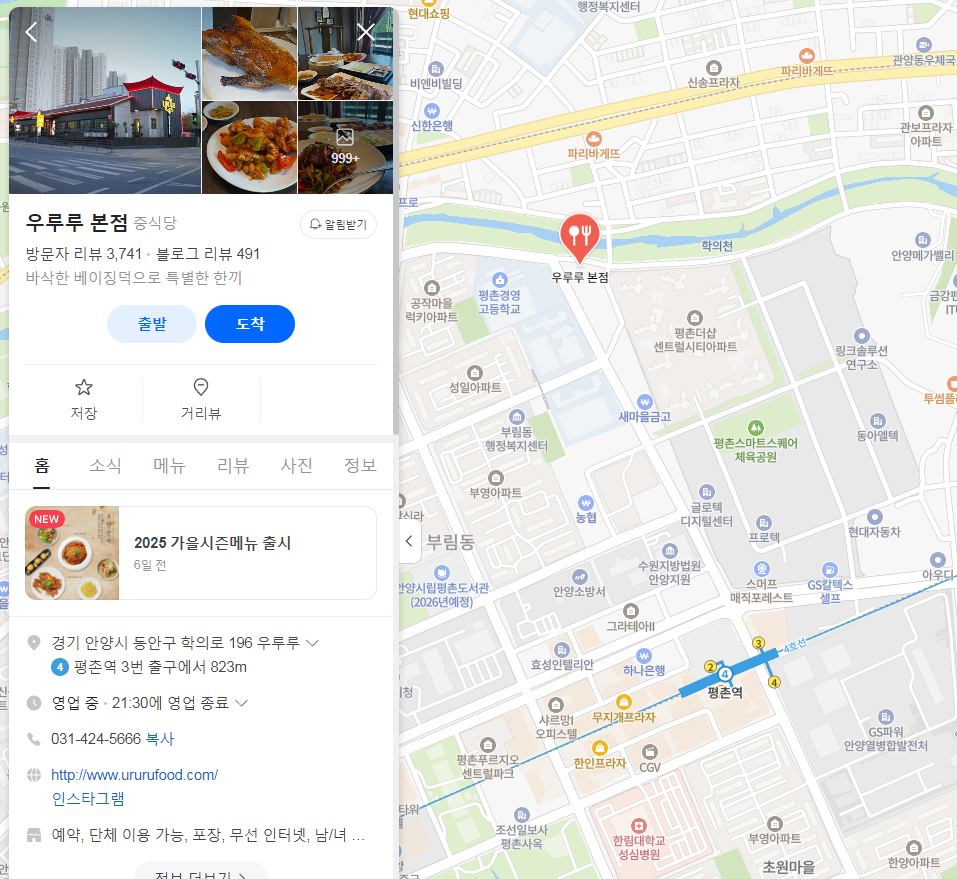957x879 pixels.
Task: Switch to the 정보 tab
Action: 360,465
